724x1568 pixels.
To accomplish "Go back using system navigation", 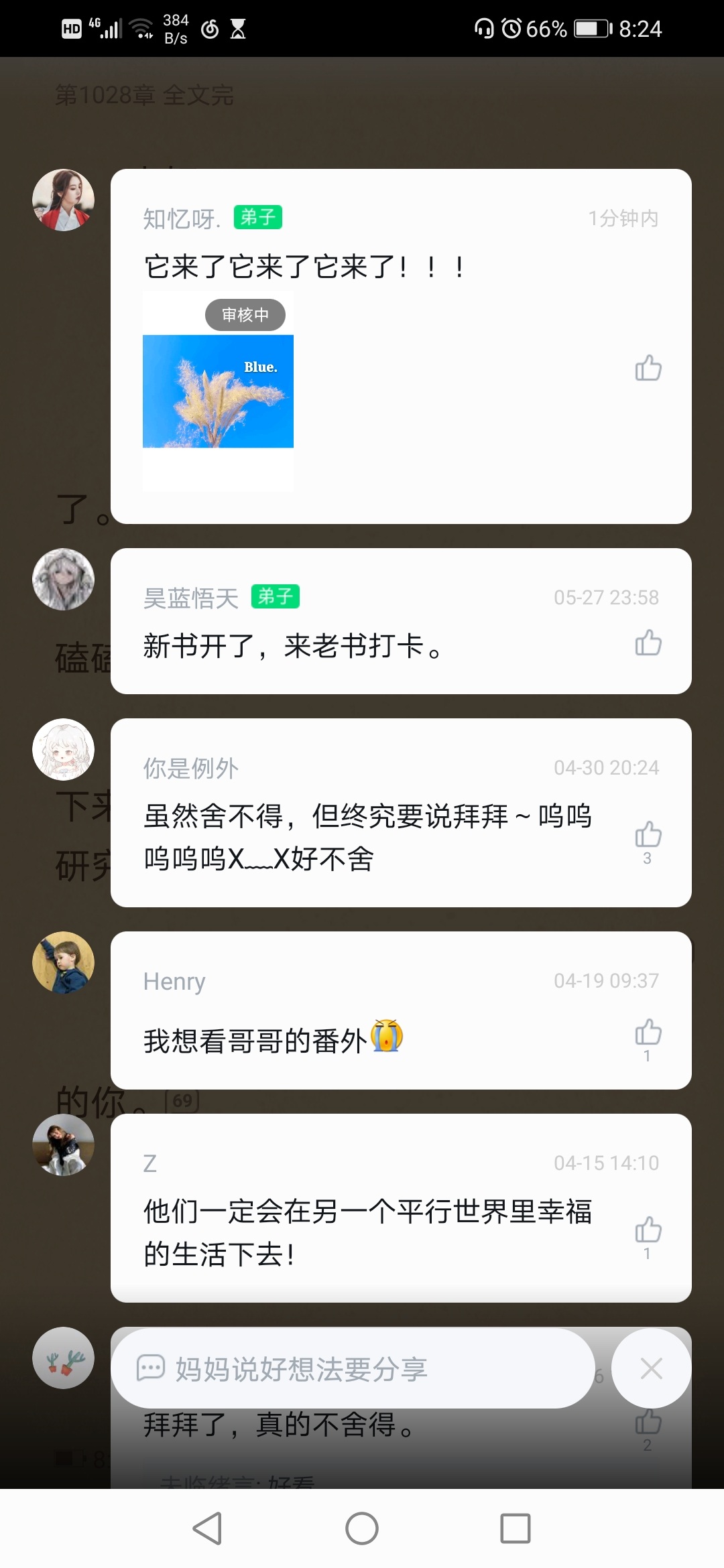I will click(x=207, y=1528).
